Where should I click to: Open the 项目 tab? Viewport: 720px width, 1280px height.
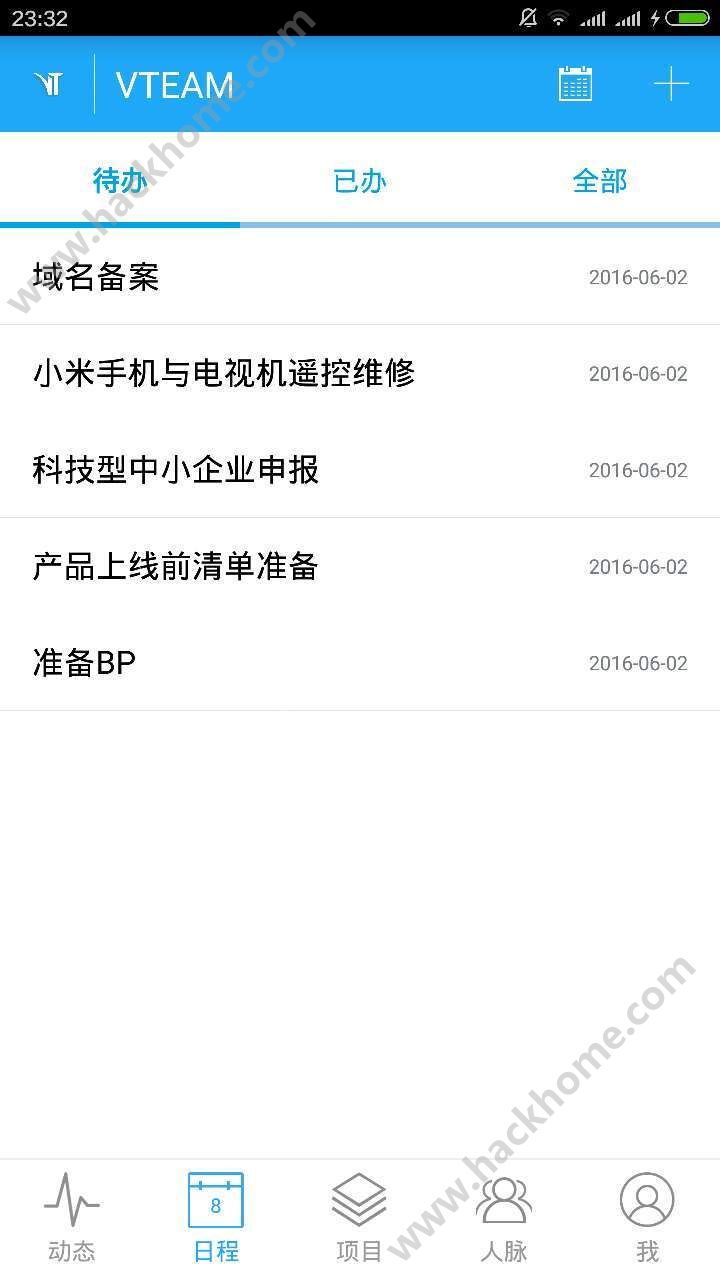click(x=359, y=1217)
